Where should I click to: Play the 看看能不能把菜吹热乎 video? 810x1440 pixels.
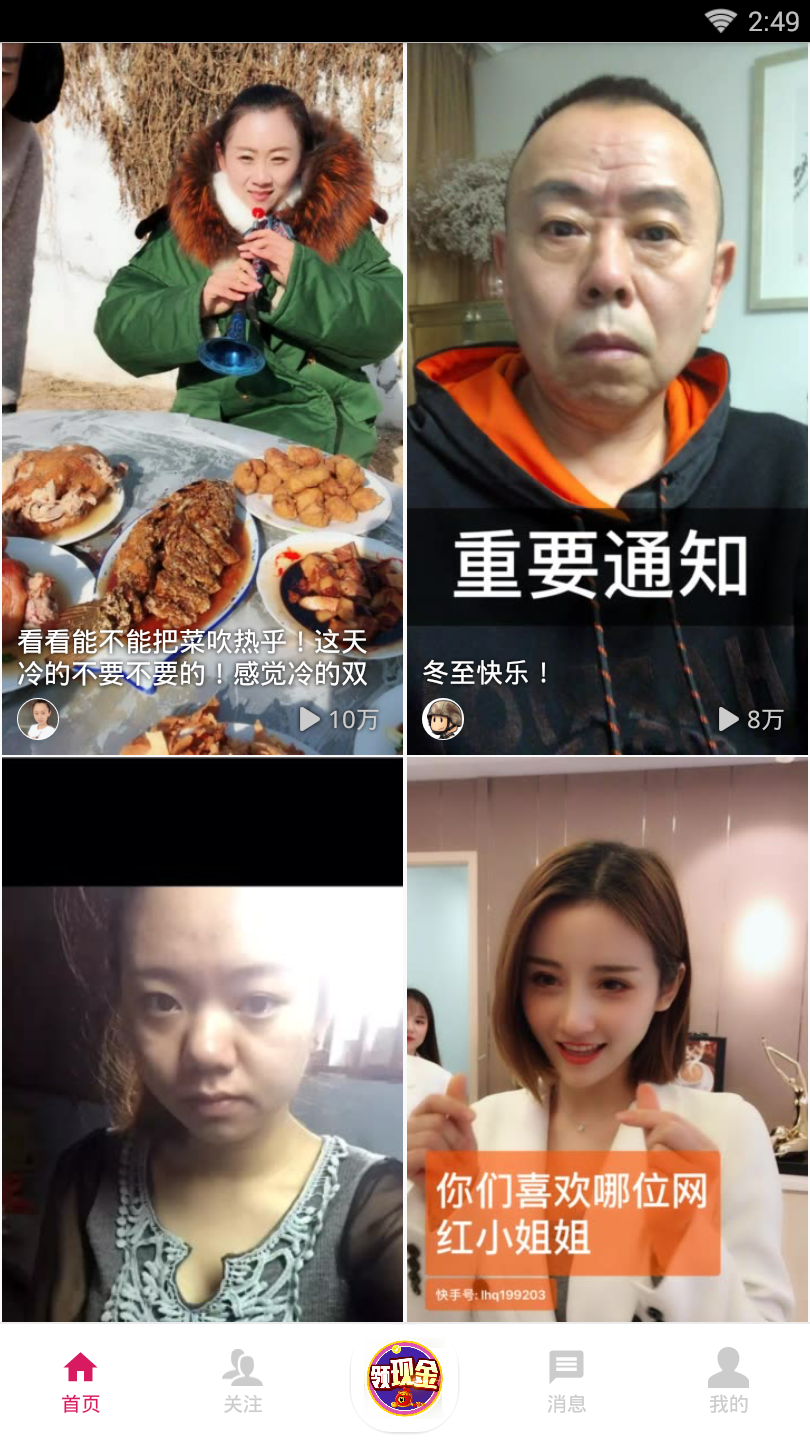[203, 400]
